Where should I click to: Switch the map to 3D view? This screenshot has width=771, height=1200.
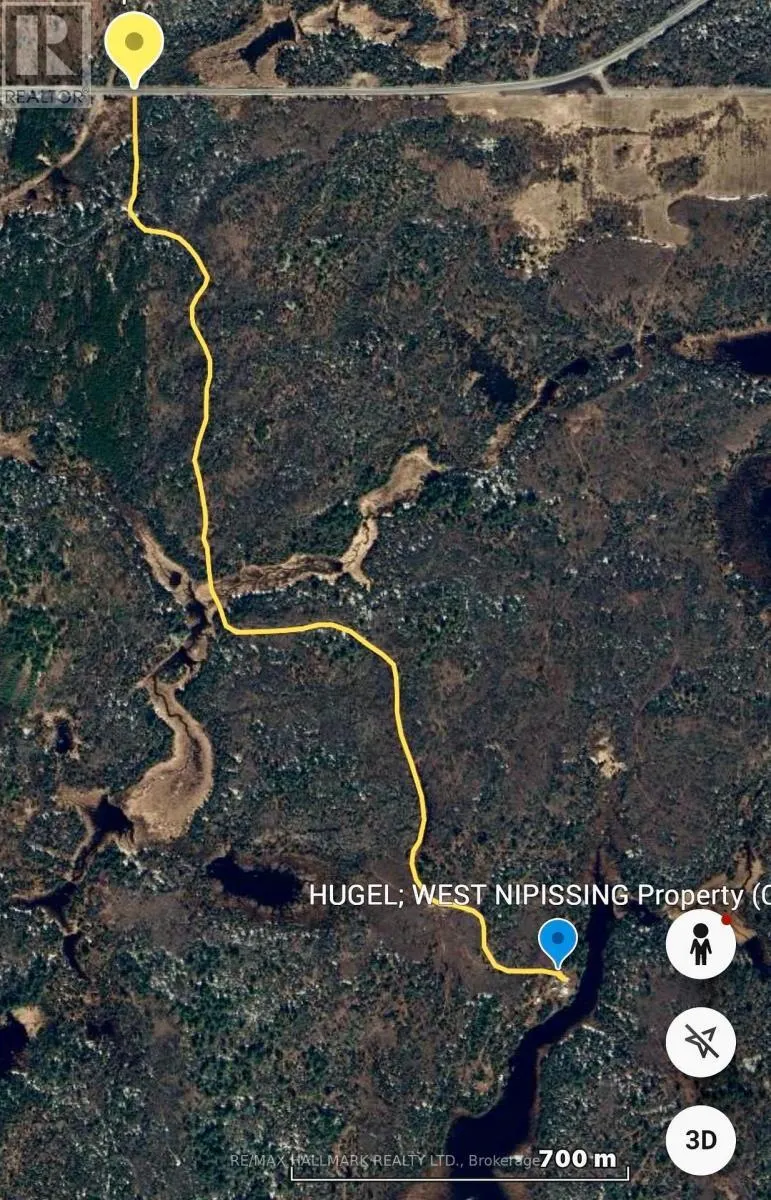pos(701,1140)
